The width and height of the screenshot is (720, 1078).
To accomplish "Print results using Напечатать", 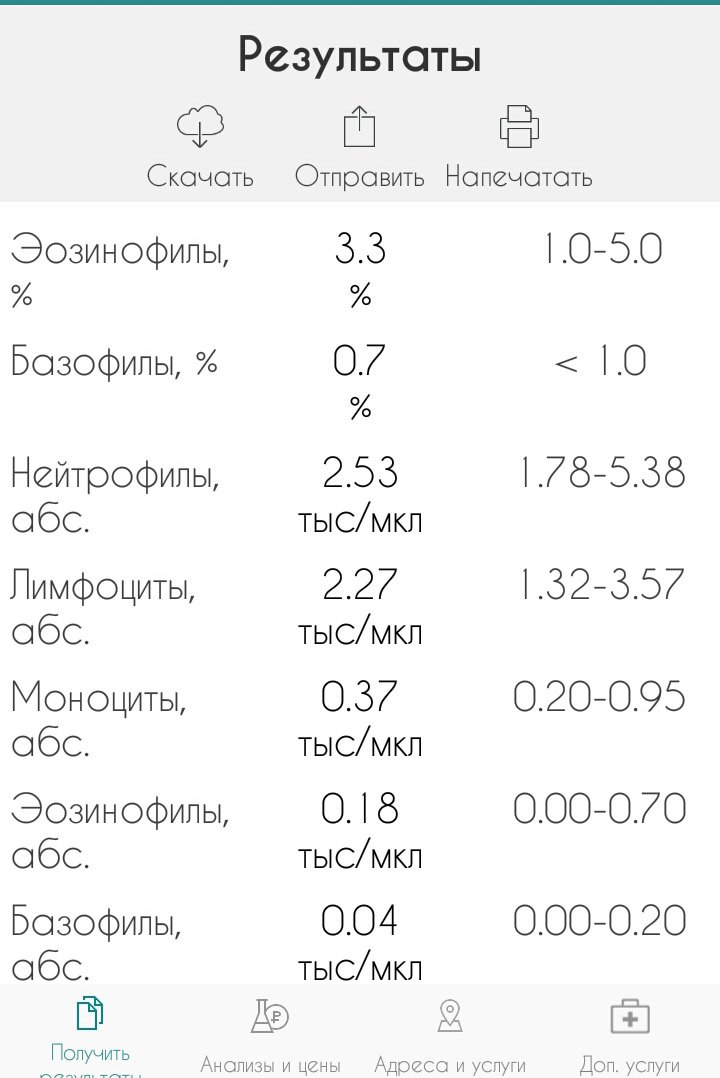I will coord(519,146).
